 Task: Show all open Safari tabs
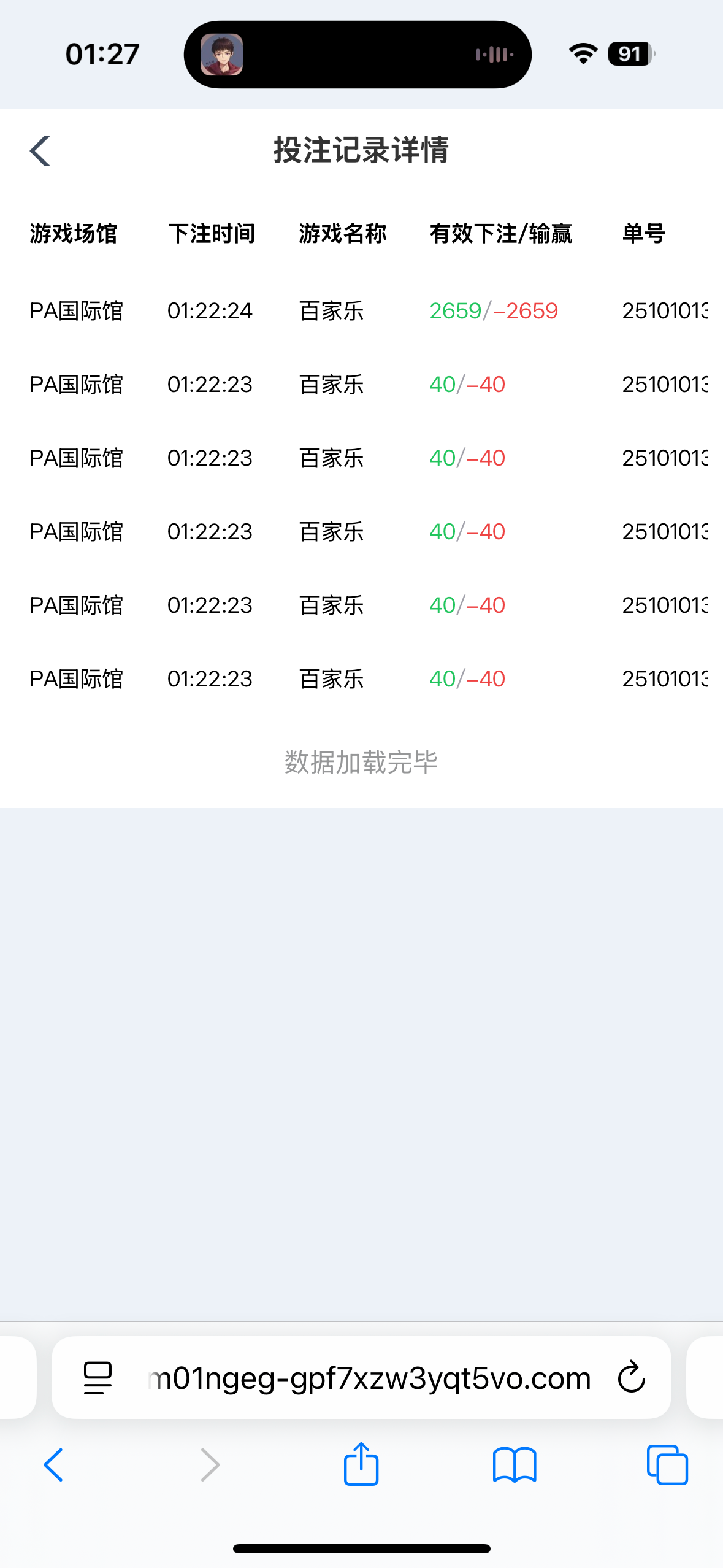[x=667, y=1465]
